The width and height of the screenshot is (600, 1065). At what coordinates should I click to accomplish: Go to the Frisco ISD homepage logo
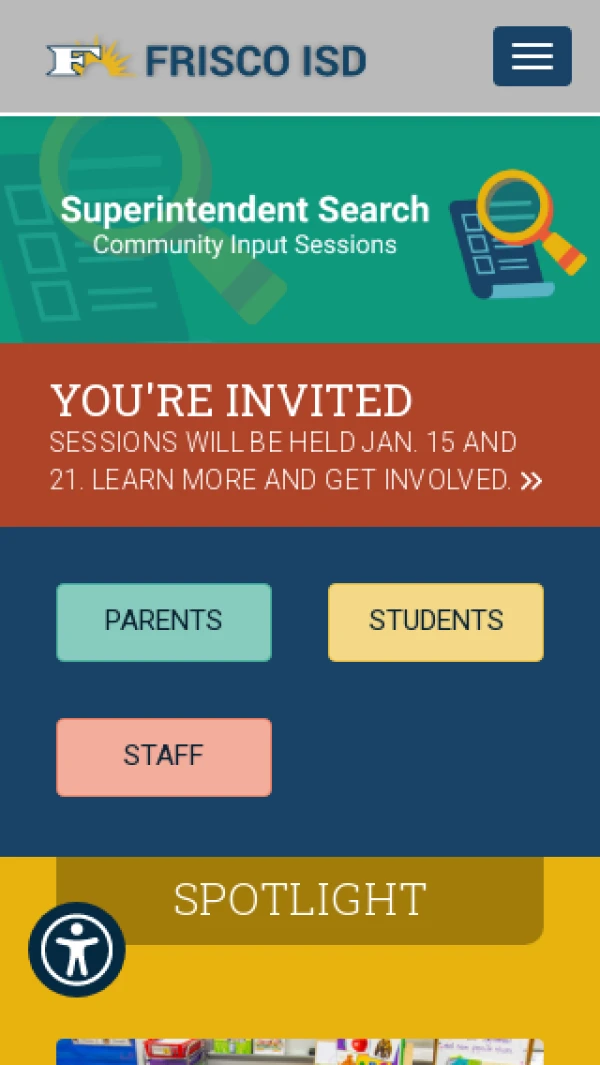206,59
